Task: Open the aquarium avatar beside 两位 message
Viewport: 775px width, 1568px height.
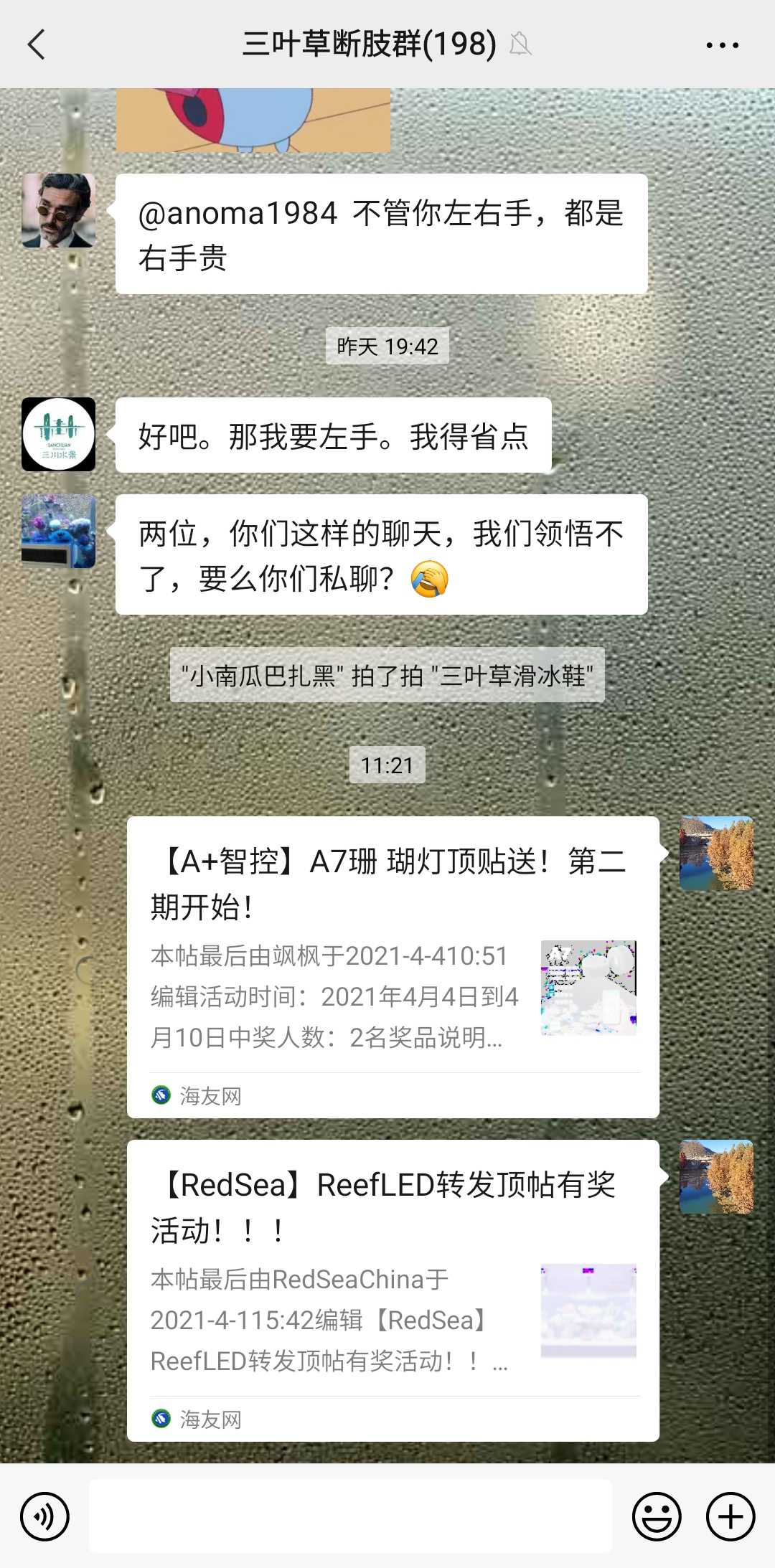Action: coord(59,531)
